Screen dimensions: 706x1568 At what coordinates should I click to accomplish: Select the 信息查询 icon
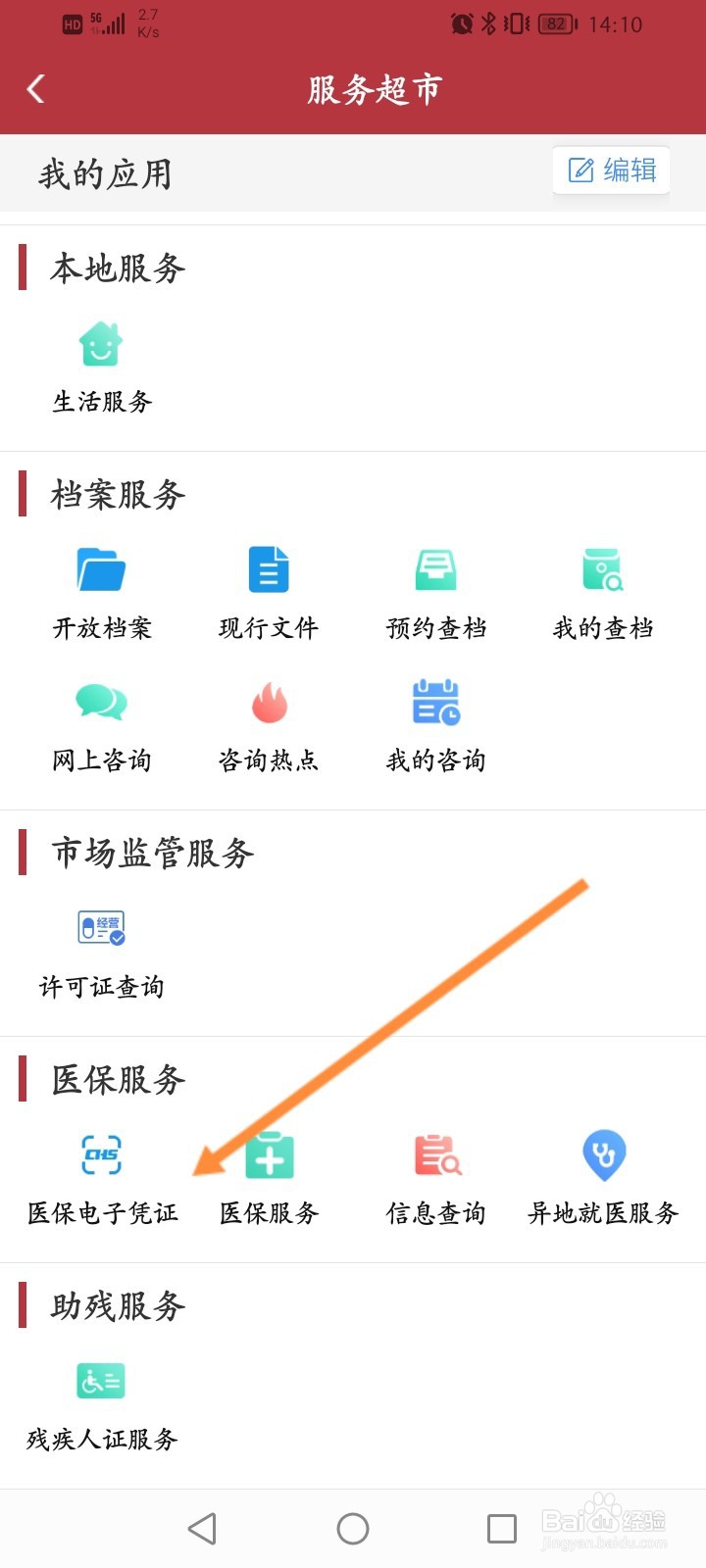tap(434, 1156)
